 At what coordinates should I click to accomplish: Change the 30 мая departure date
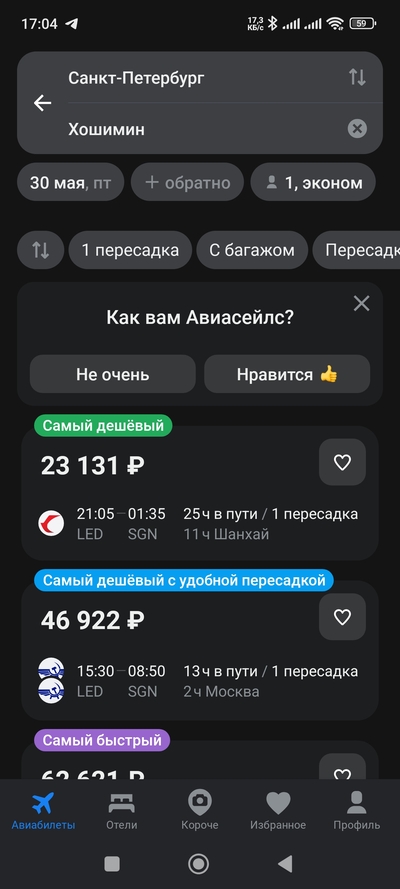pos(70,182)
